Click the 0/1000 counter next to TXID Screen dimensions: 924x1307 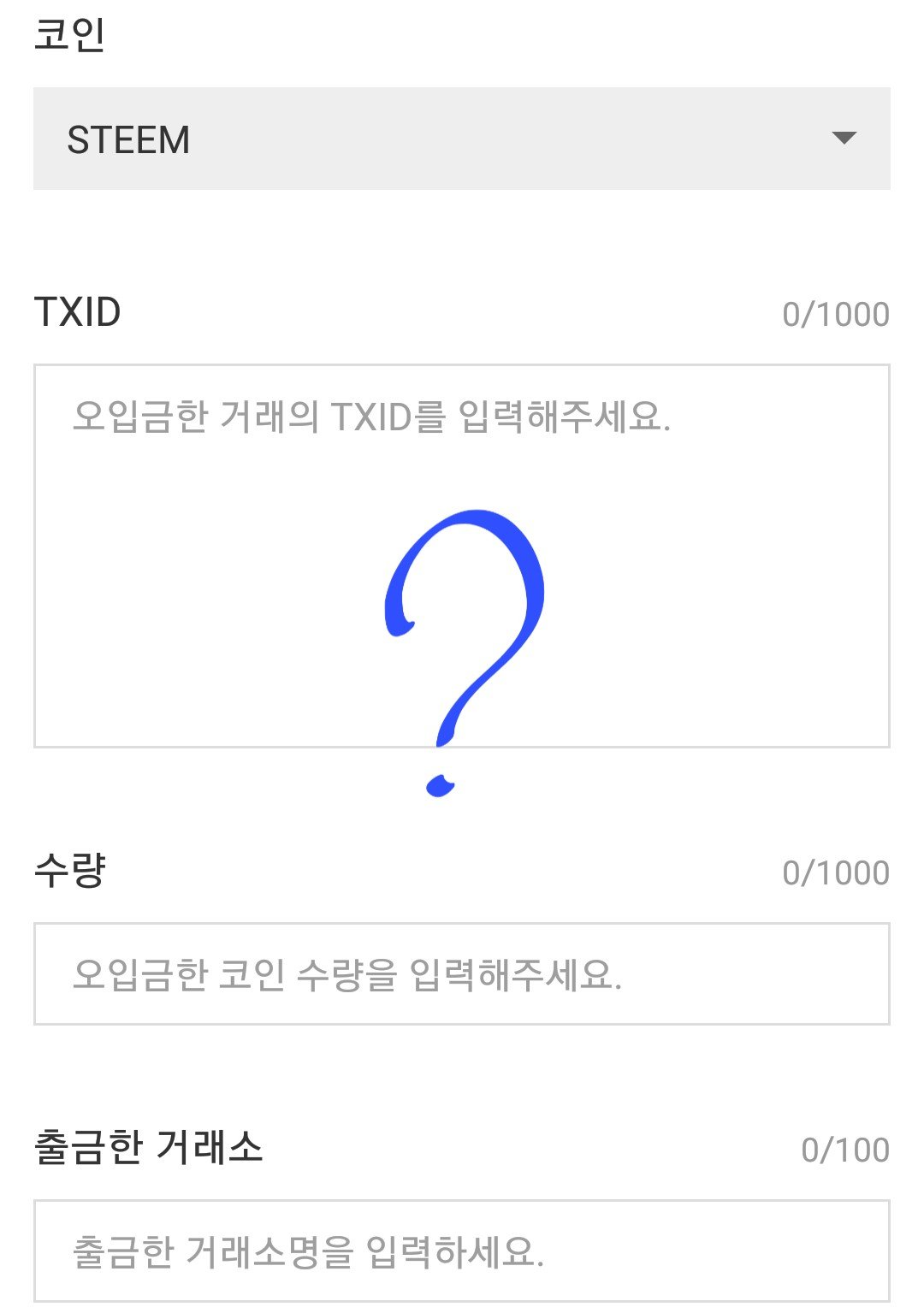pyautogui.click(x=834, y=312)
